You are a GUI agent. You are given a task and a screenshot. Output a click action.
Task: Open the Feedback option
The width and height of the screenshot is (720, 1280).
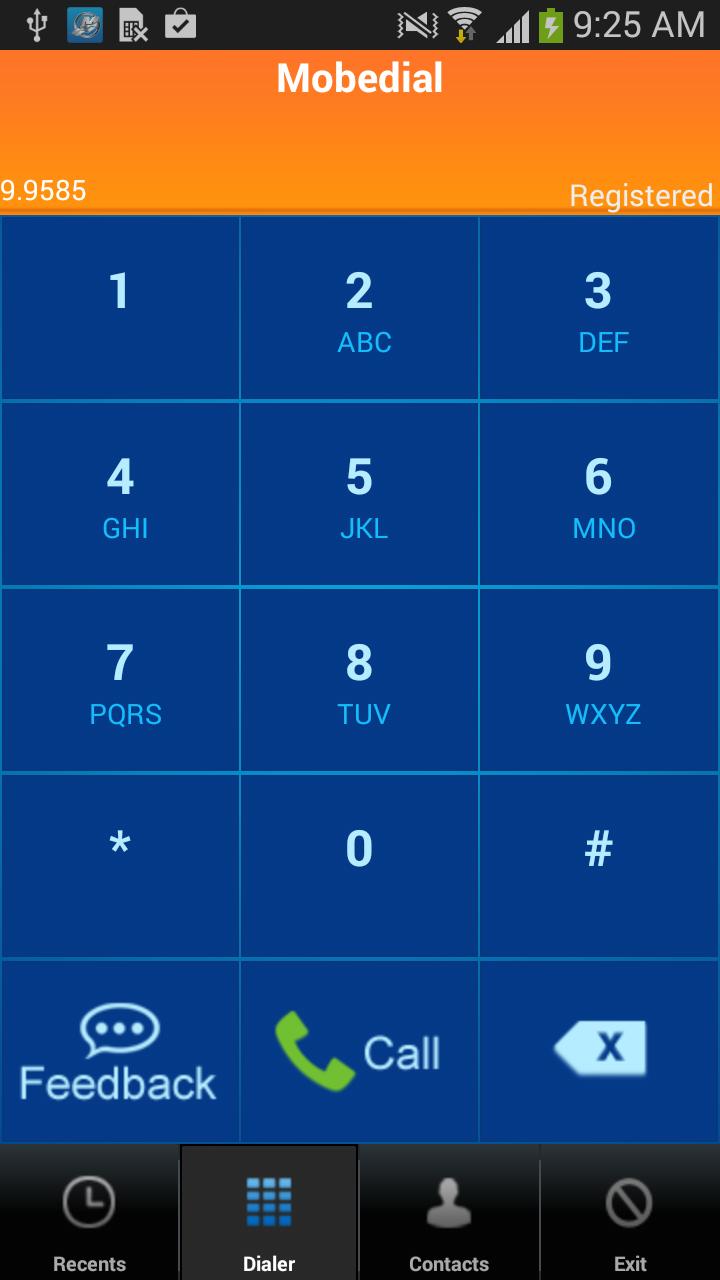coord(120,1052)
